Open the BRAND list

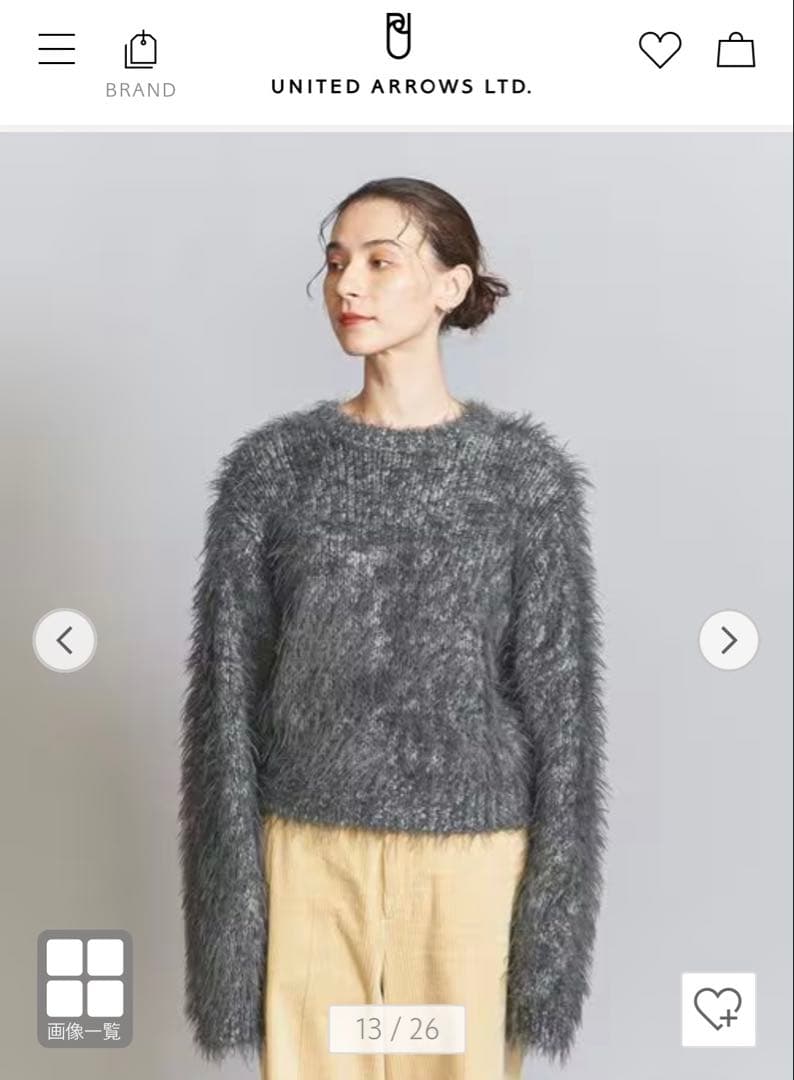tap(140, 65)
